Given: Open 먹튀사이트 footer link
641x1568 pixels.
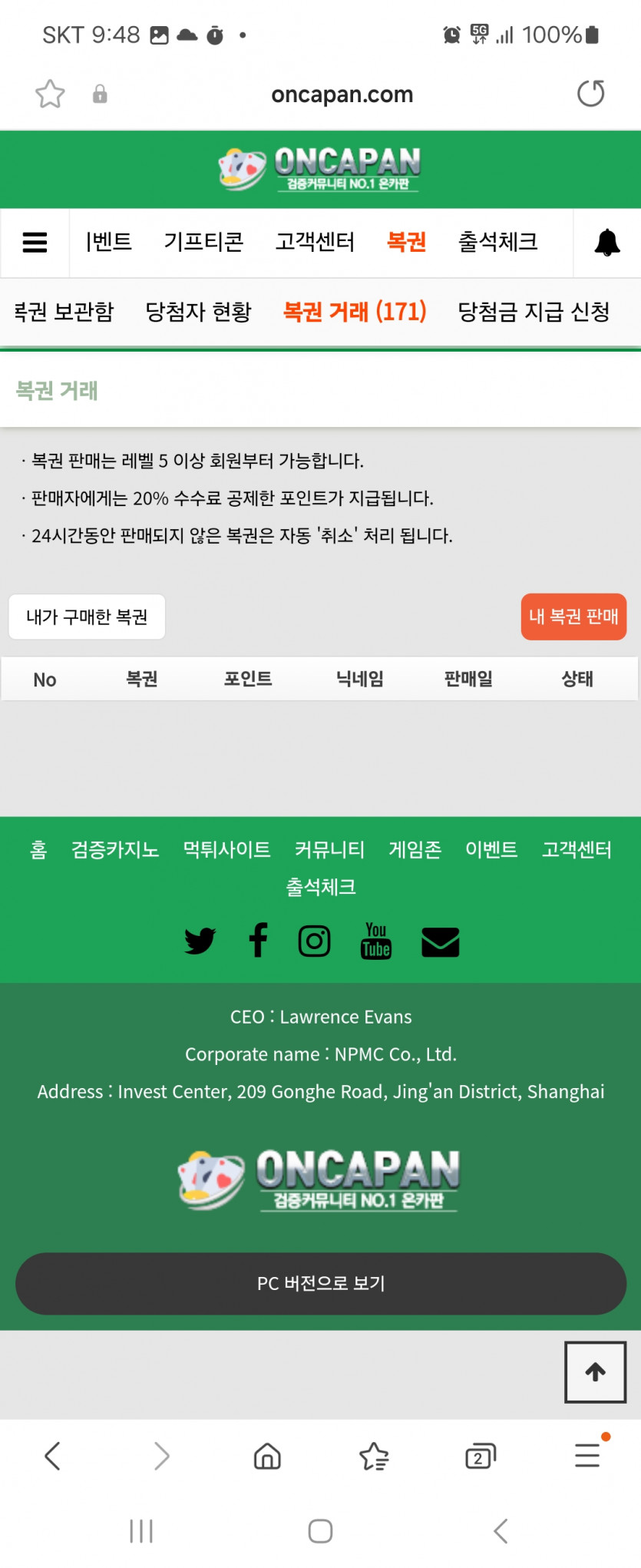Looking at the screenshot, I should (226, 849).
